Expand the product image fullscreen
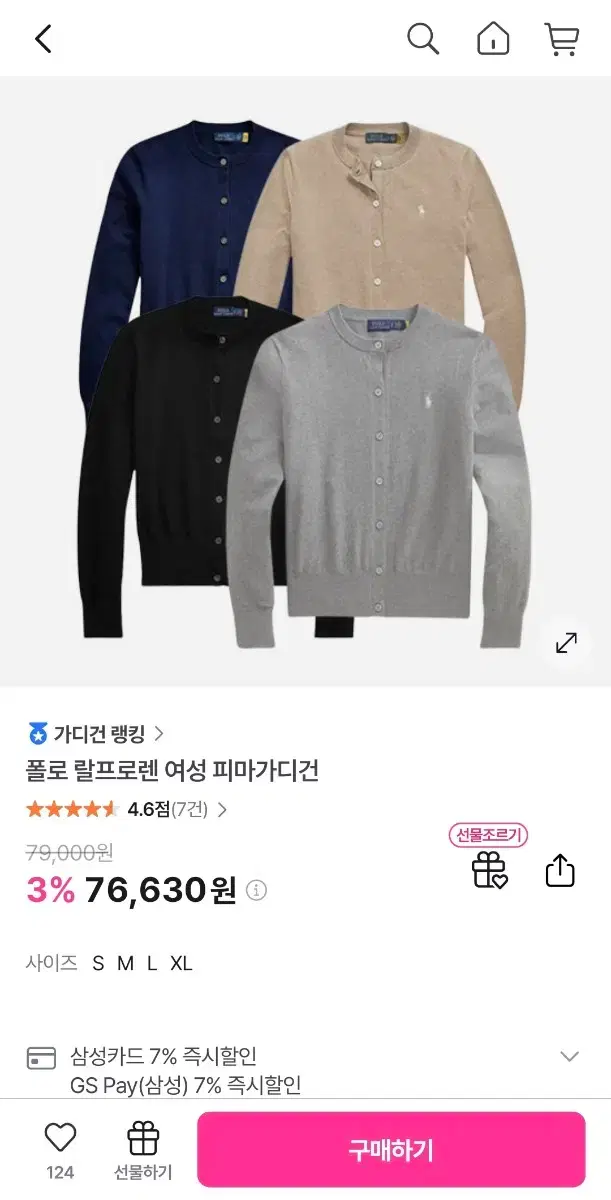 [566, 643]
